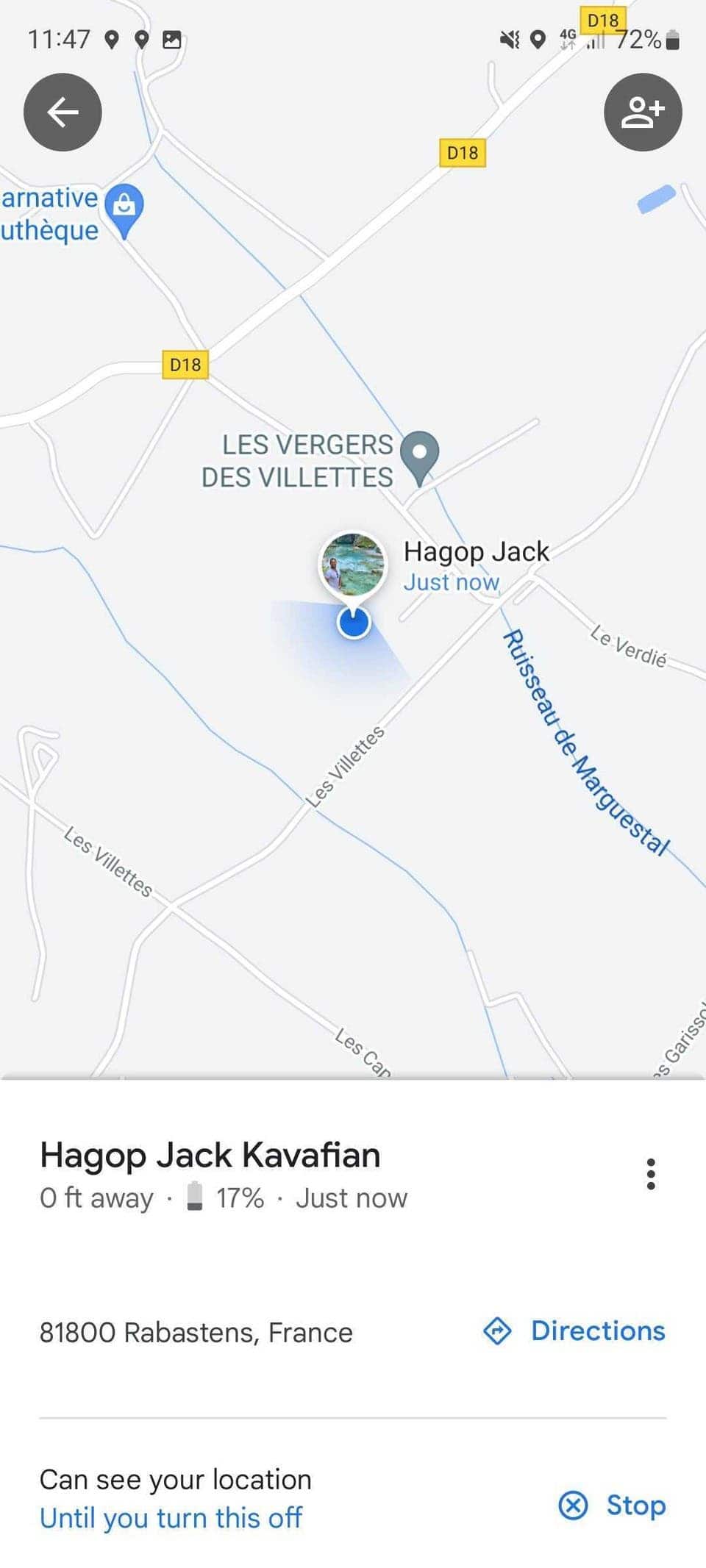Add people to location sharing
The image size is (706, 1568).
pyautogui.click(x=643, y=112)
